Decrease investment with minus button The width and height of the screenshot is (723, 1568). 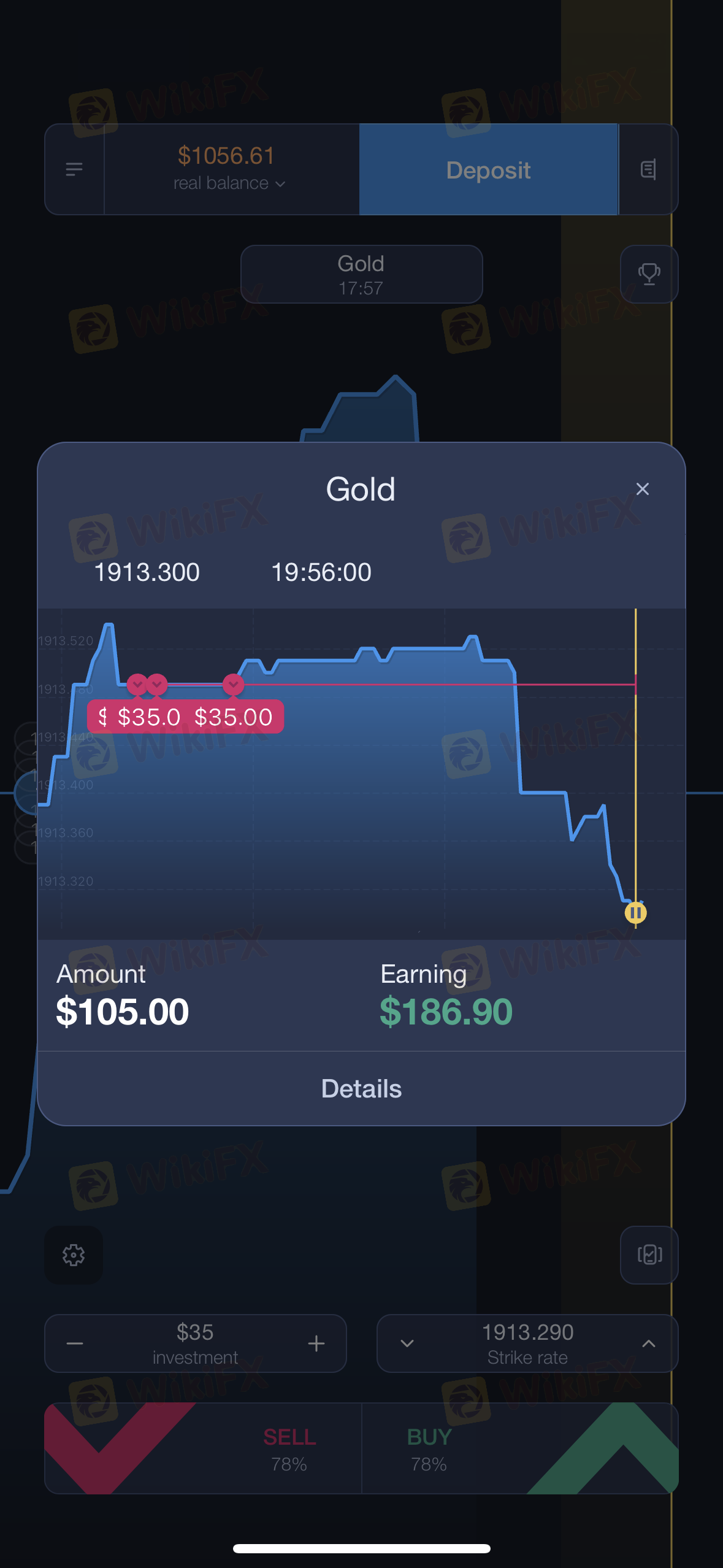coord(75,1343)
